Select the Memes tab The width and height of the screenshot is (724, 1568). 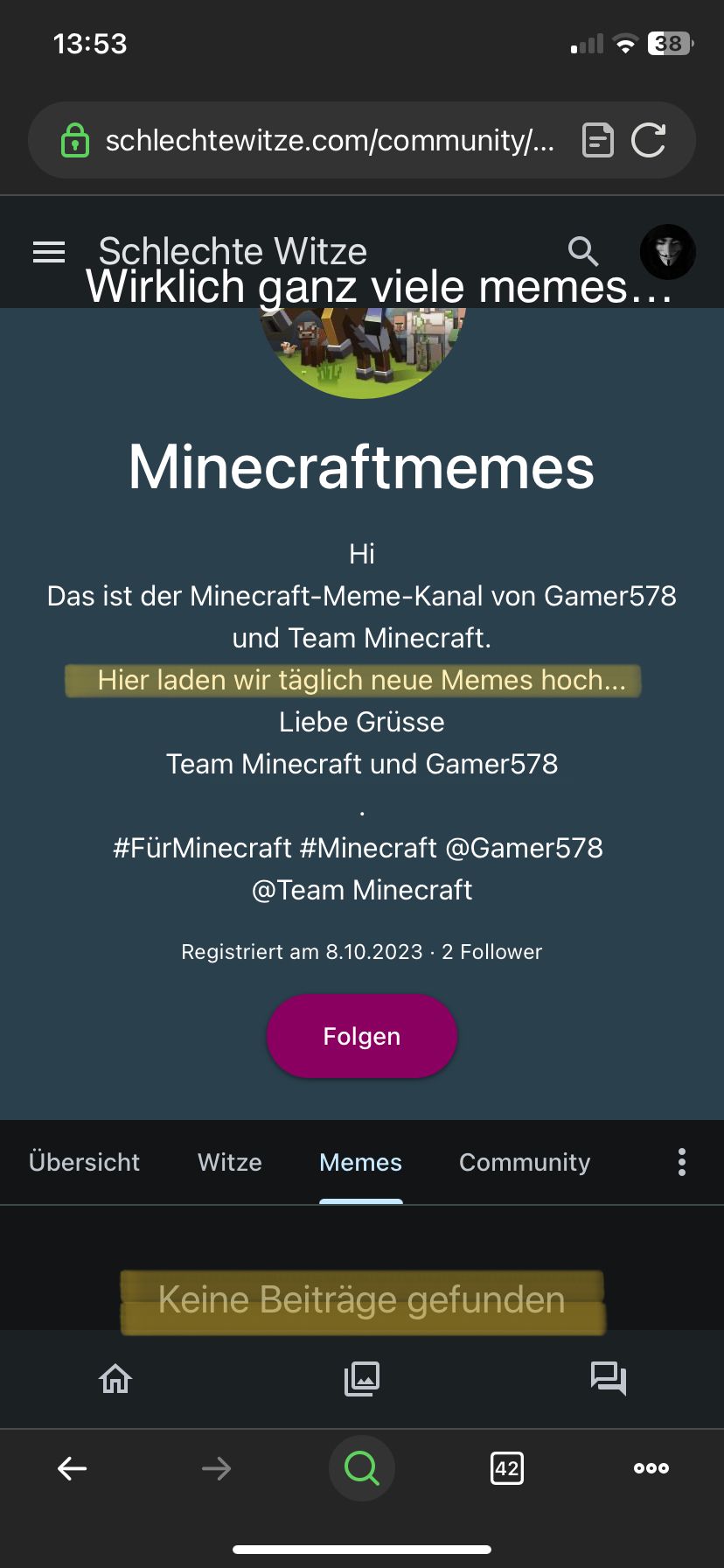[360, 1162]
